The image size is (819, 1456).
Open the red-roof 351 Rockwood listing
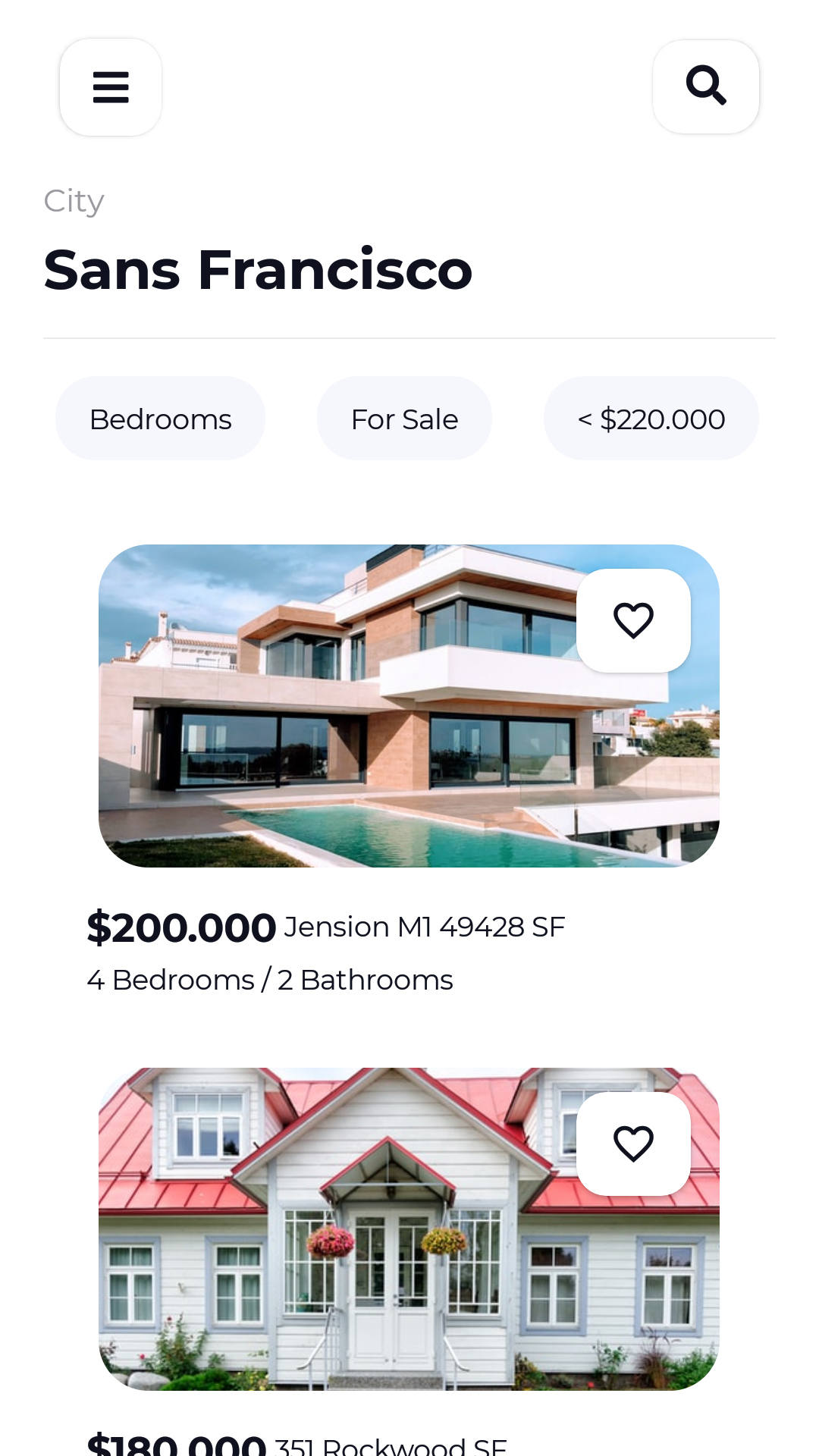coord(409,1229)
